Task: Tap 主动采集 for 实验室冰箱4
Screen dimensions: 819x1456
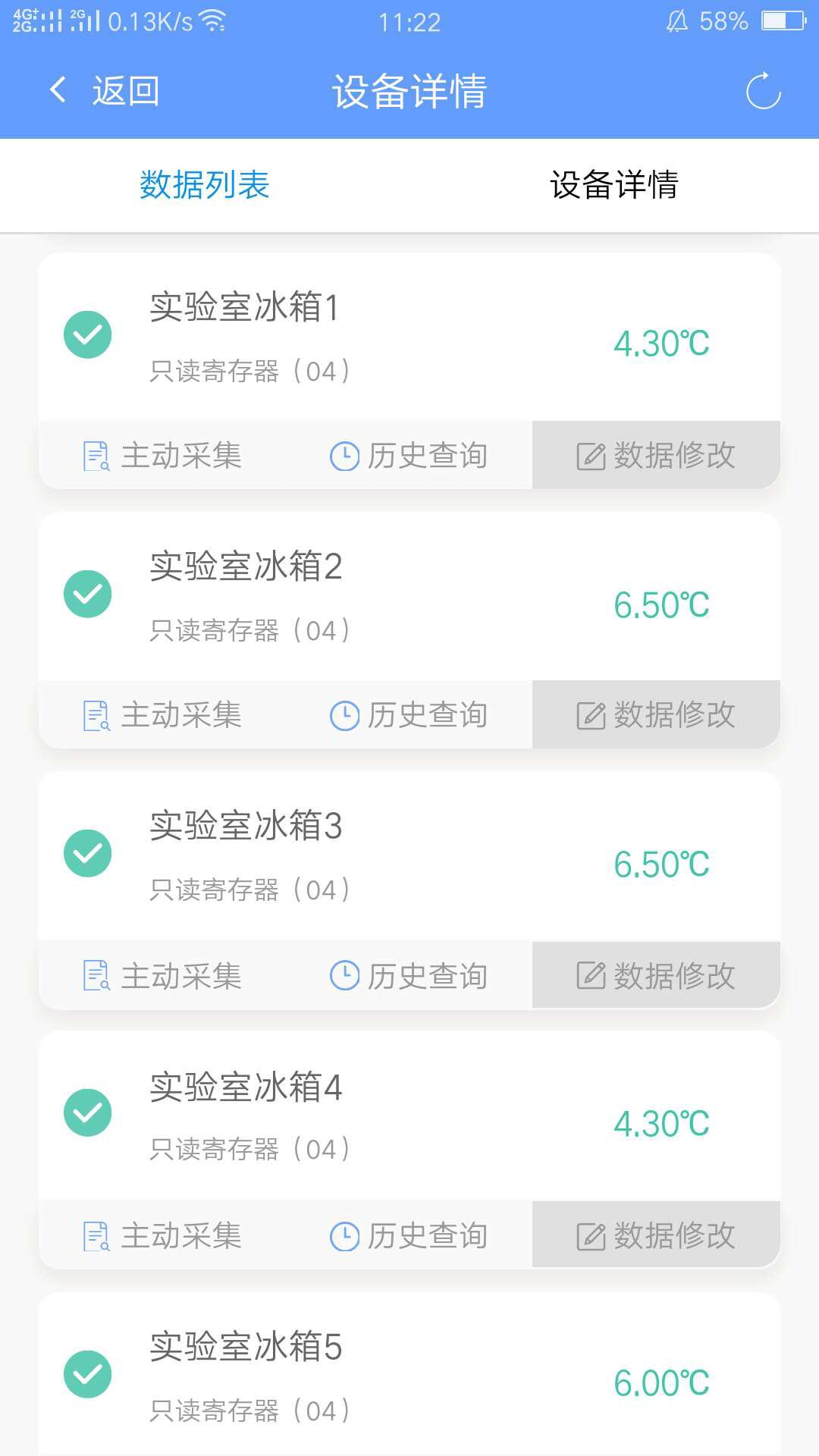Action: pos(162,1235)
